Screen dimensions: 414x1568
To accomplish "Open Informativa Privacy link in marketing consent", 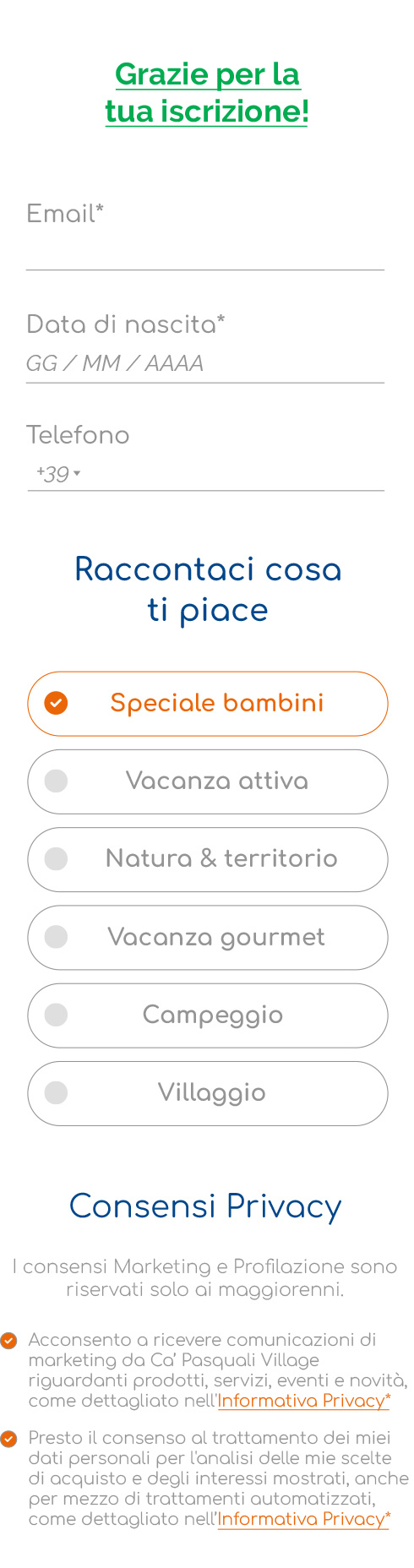I will (304, 1401).
